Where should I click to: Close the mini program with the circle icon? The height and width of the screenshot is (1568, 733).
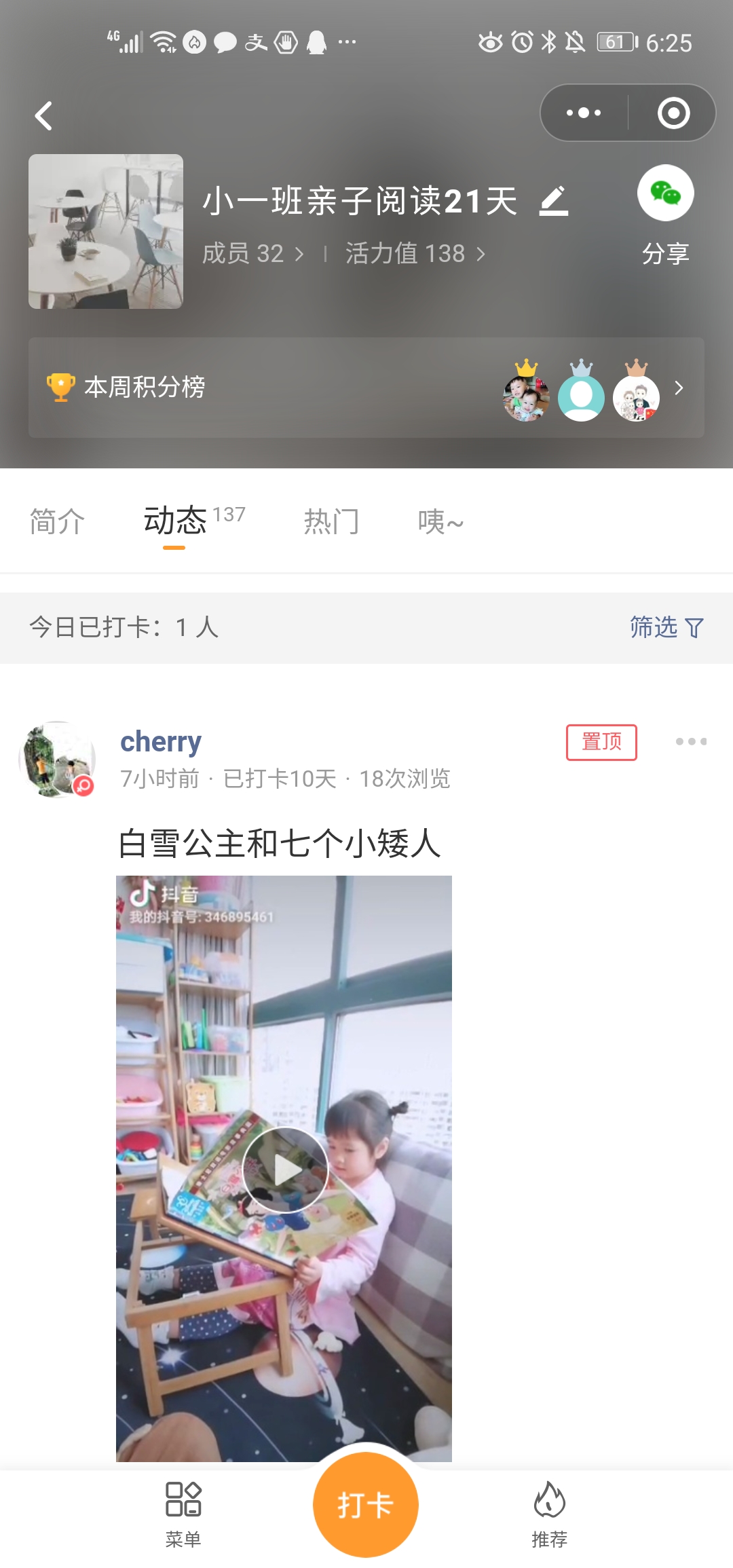click(x=673, y=113)
